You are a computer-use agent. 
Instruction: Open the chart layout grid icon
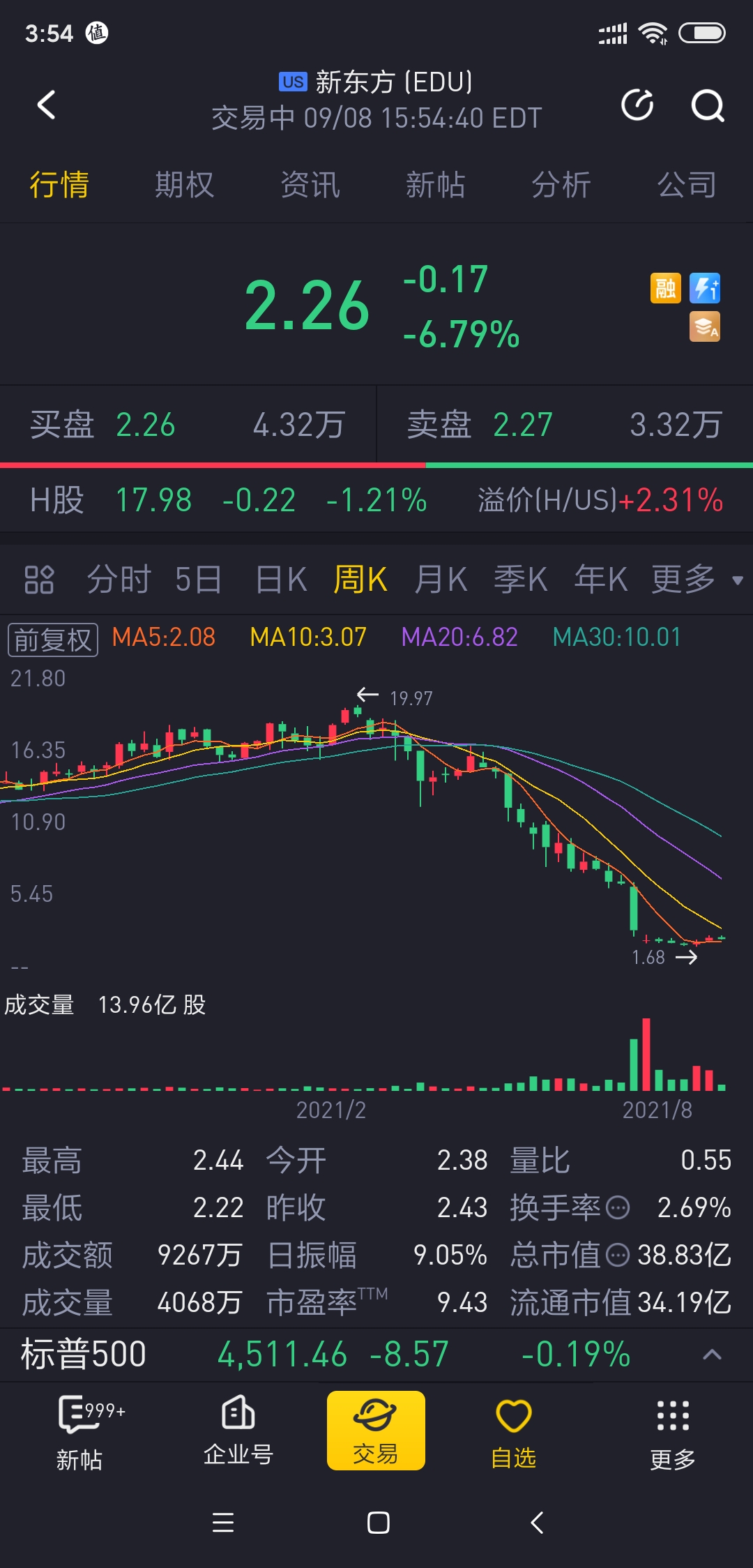click(39, 580)
